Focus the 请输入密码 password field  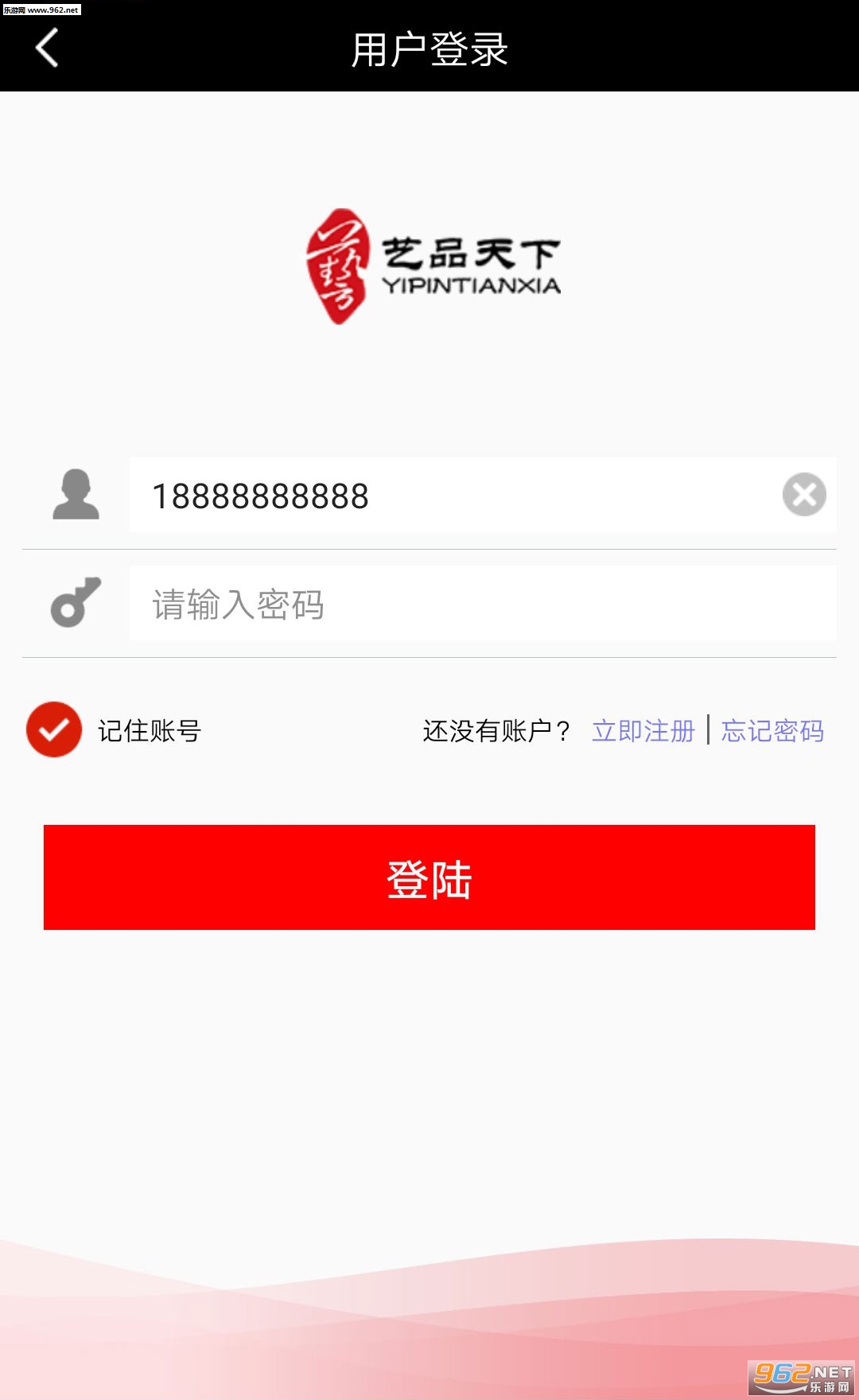483,603
